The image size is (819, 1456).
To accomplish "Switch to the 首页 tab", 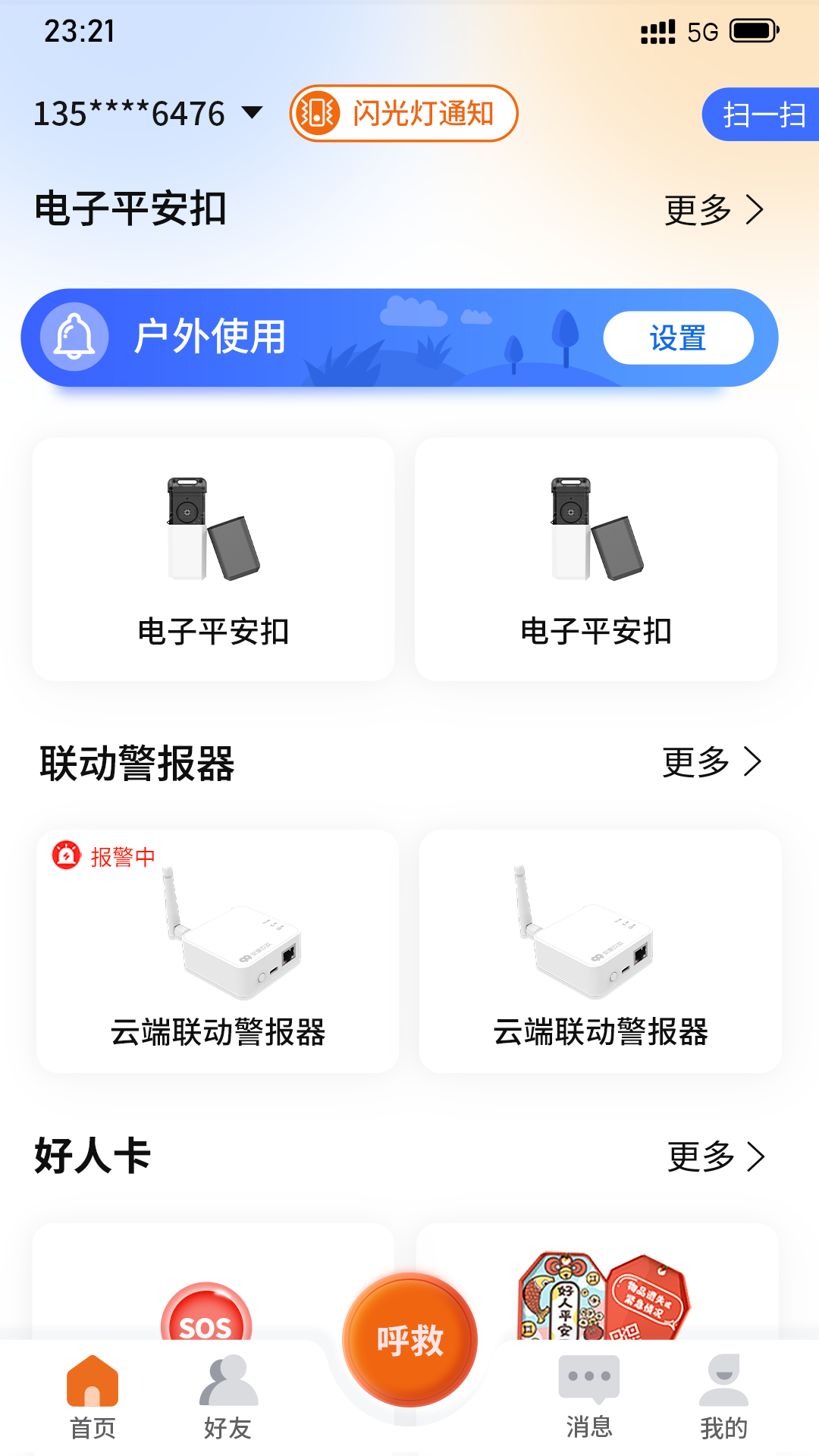I will [x=93, y=1397].
